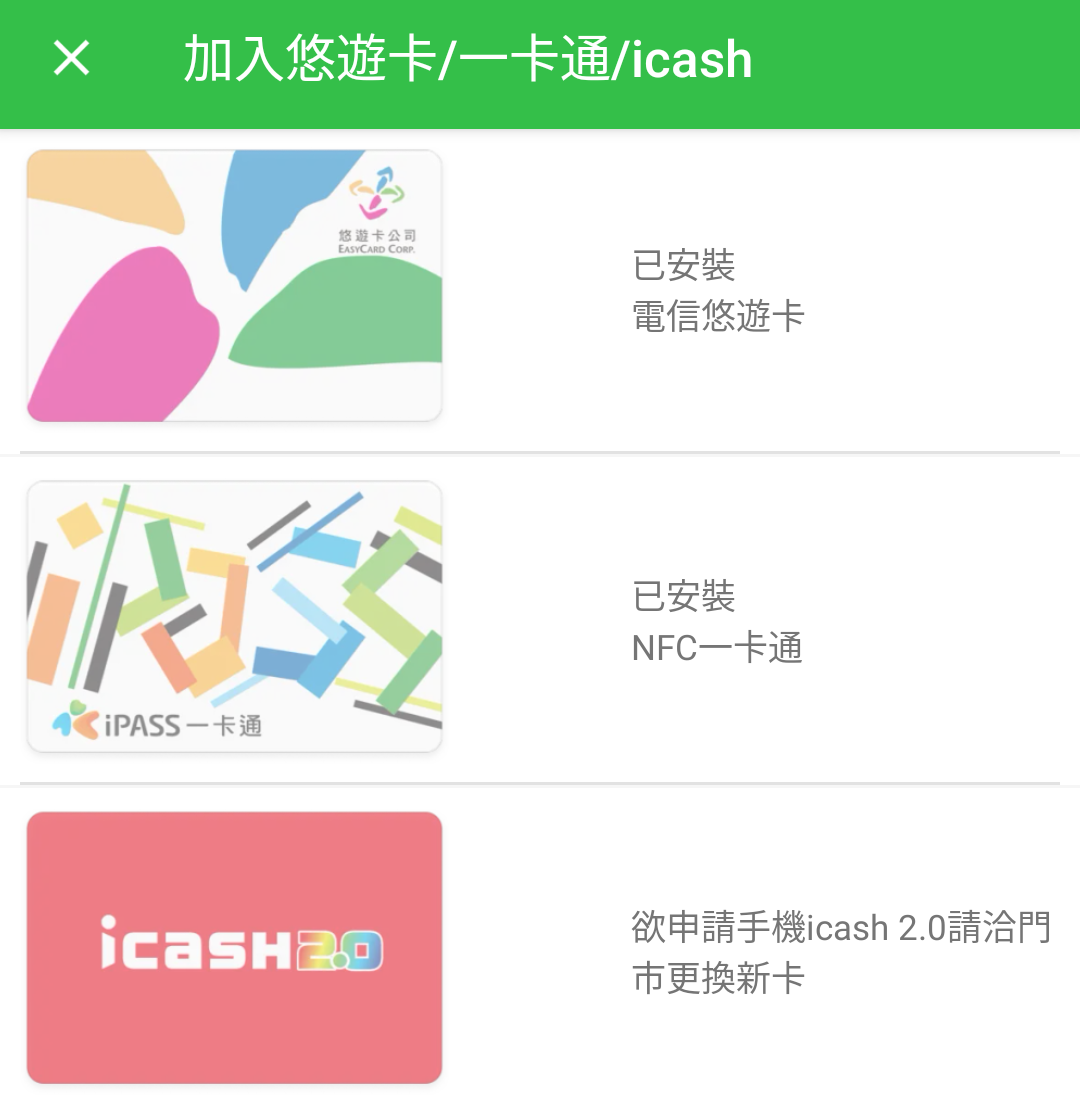Close the 加入悠遊卡/一卡通/icash screen
This screenshot has height=1105, width=1080.
pyautogui.click(x=72, y=59)
